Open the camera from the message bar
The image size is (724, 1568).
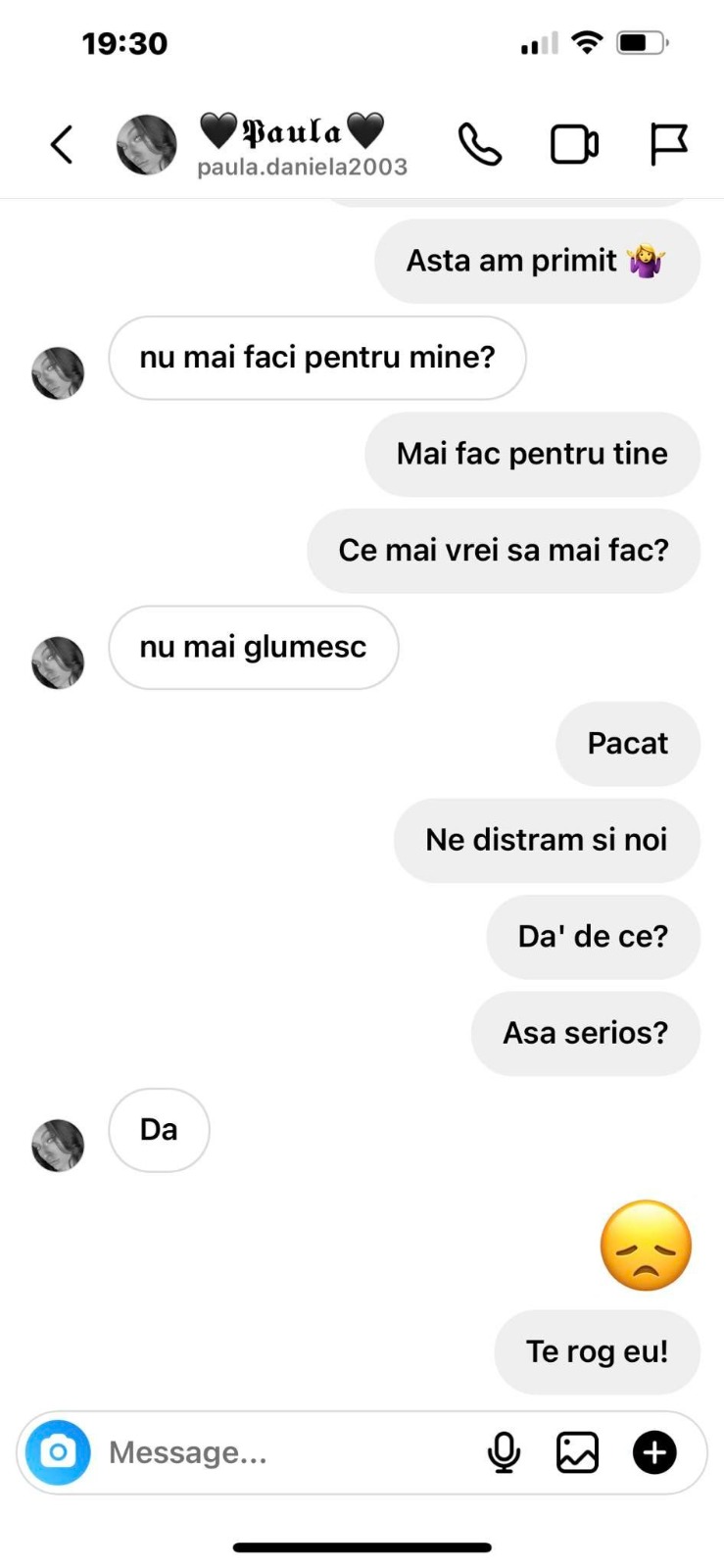pos(58,1452)
